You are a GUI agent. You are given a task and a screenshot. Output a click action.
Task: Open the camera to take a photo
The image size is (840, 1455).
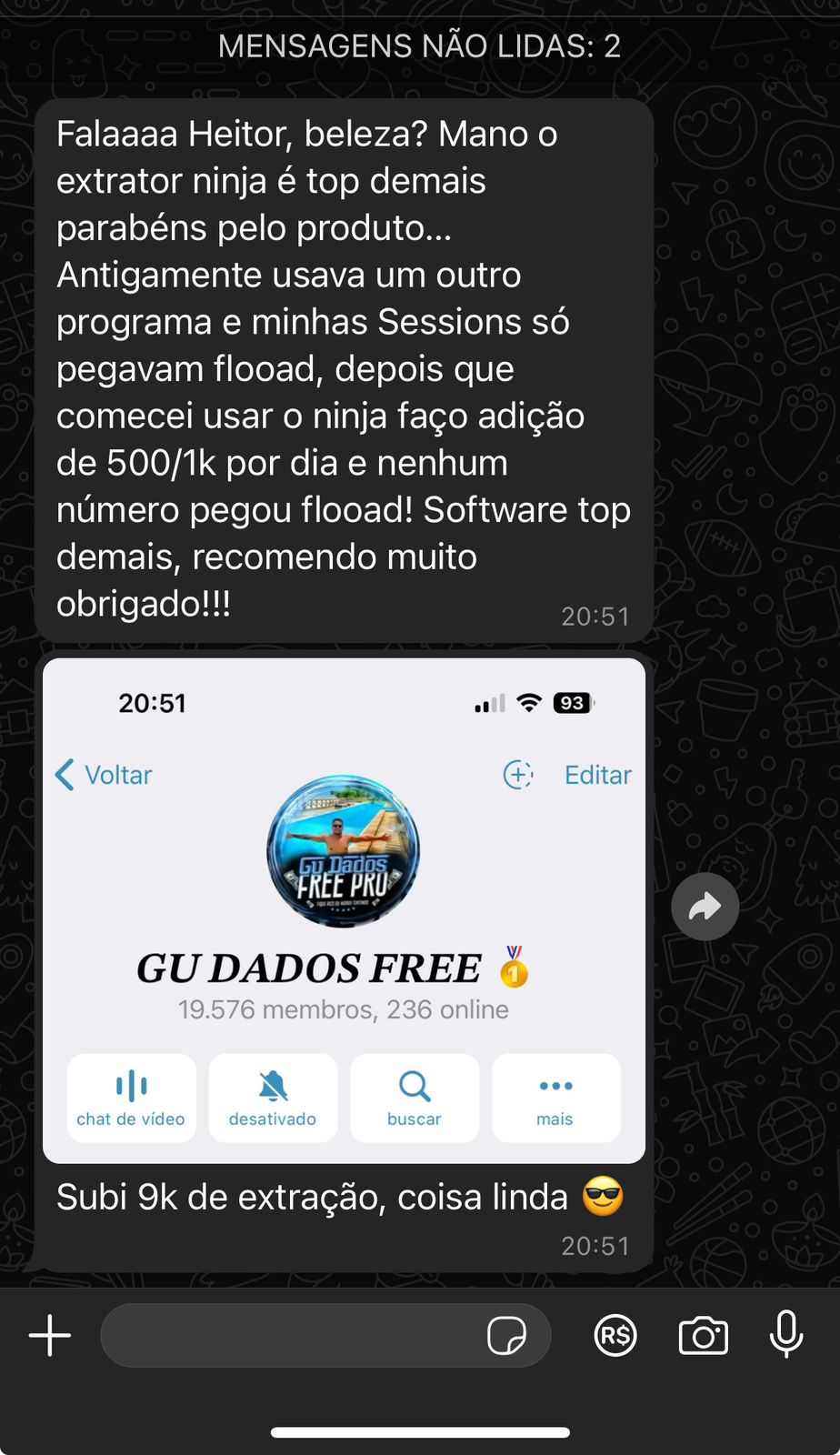pyautogui.click(x=703, y=1335)
